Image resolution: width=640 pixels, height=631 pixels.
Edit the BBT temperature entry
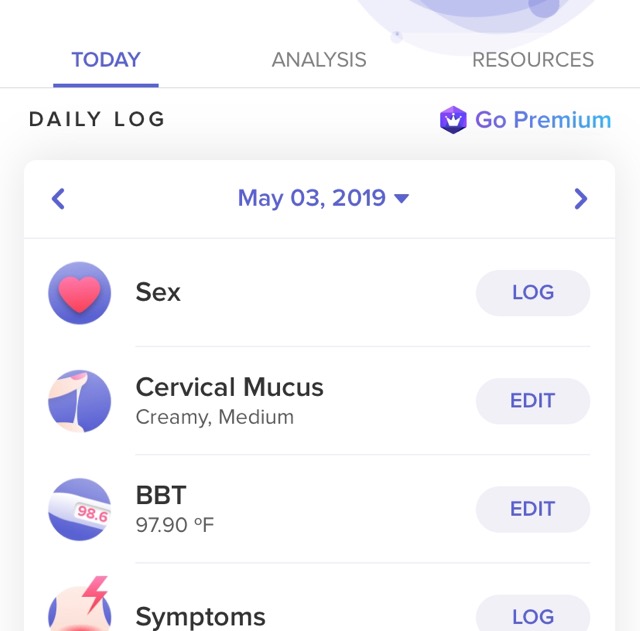[532, 509]
